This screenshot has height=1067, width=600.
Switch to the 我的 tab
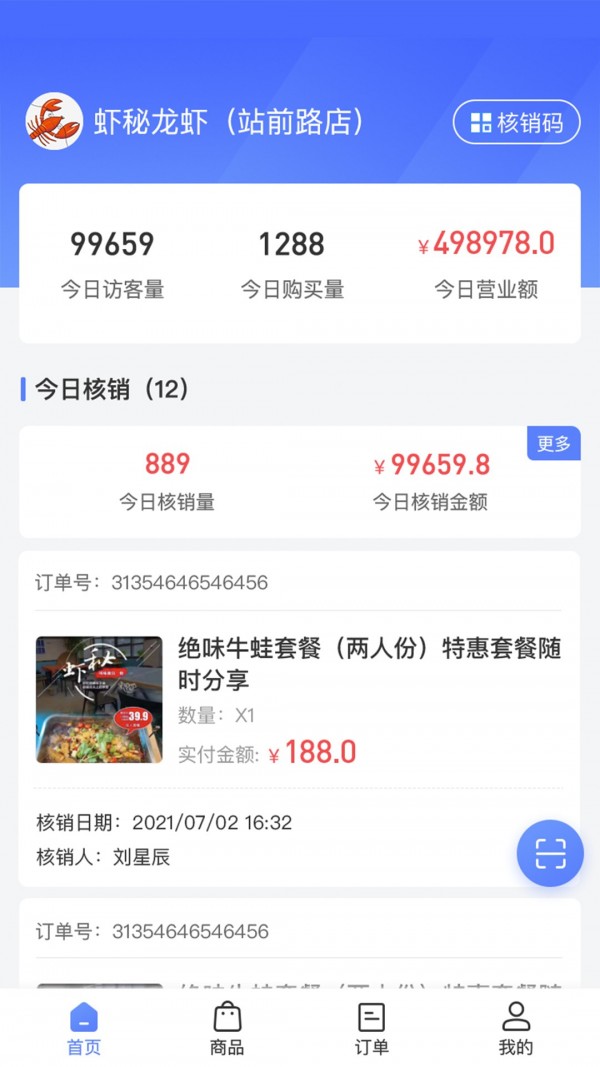click(516, 1029)
